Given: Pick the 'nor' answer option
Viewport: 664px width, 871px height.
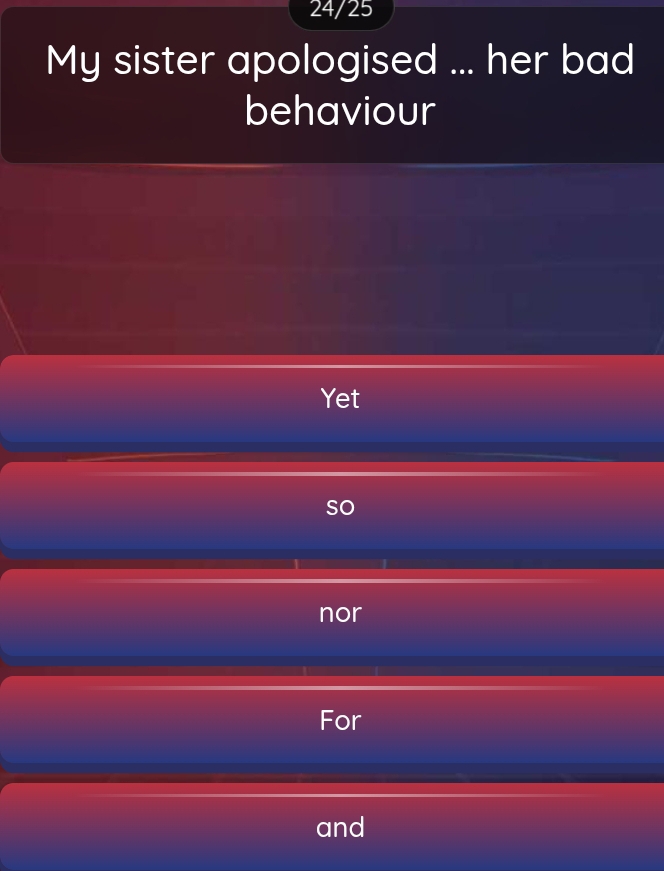Looking at the screenshot, I should [x=339, y=613].
